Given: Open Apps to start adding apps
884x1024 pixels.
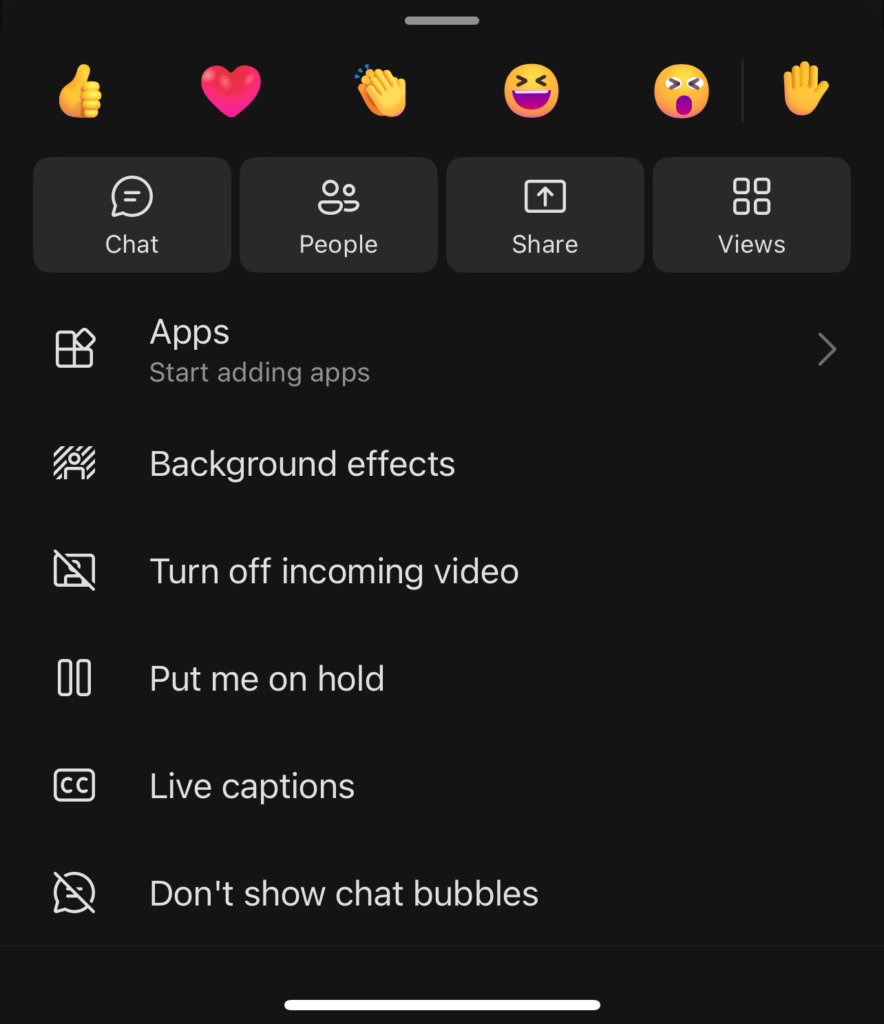Looking at the screenshot, I should [x=440, y=350].
